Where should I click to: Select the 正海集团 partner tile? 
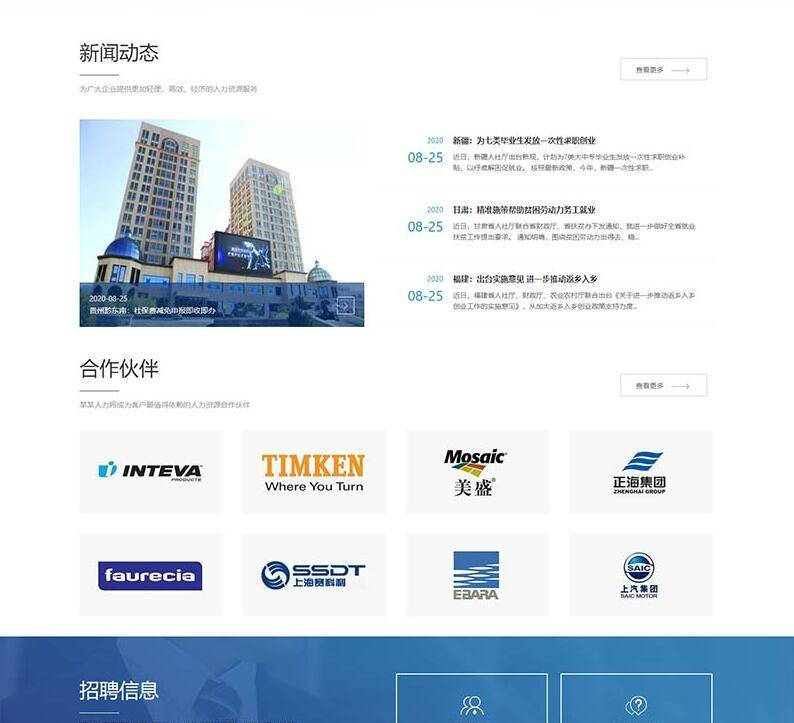coord(640,471)
